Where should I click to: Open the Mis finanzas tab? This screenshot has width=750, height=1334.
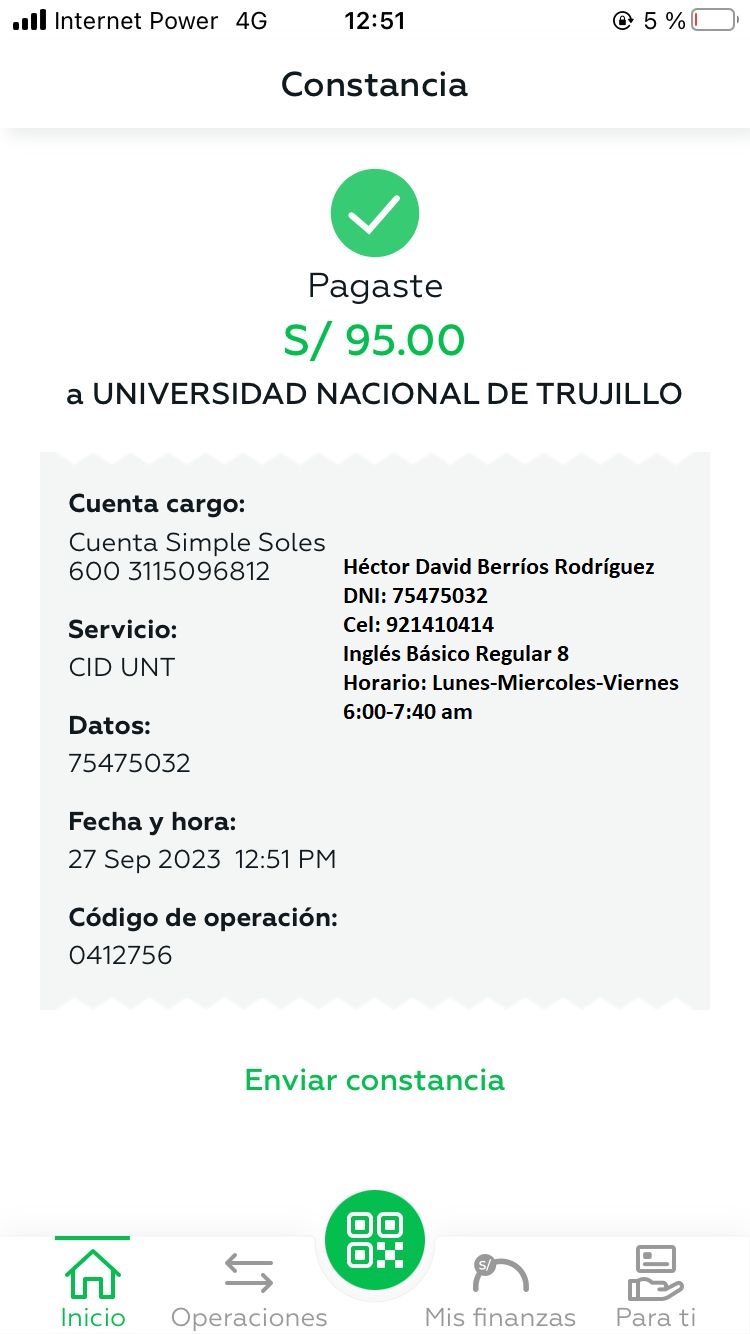tap(500, 1288)
